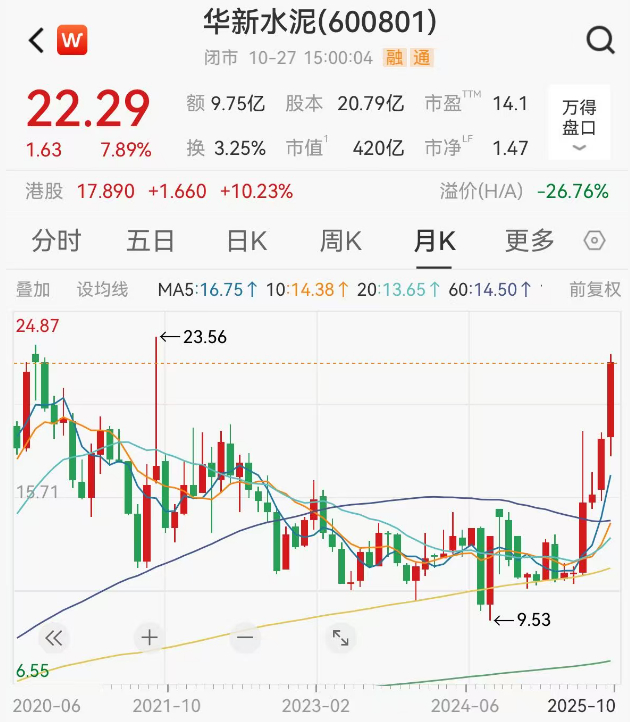Switch to the 分时 chart tab
630x722 pixels.
(x=56, y=241)
